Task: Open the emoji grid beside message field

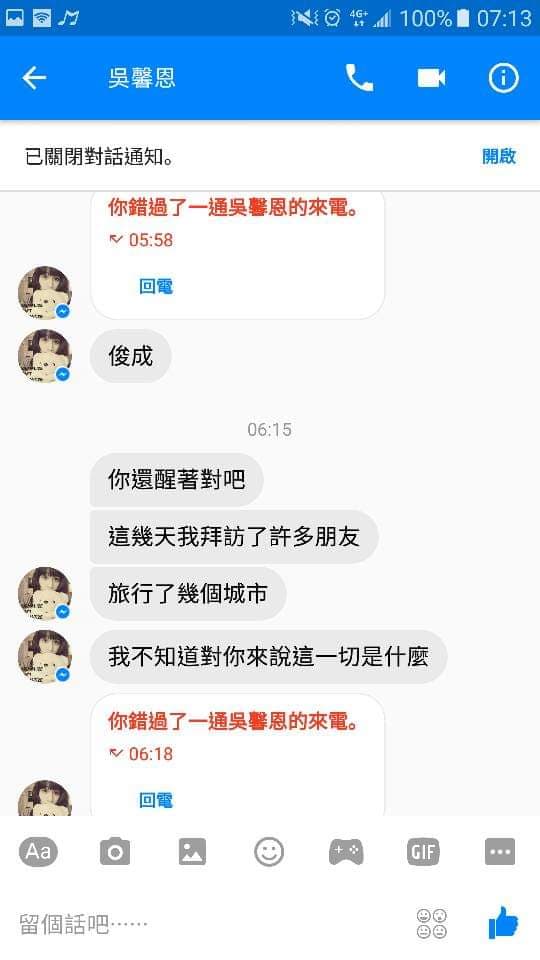Action: pos(432,923)
